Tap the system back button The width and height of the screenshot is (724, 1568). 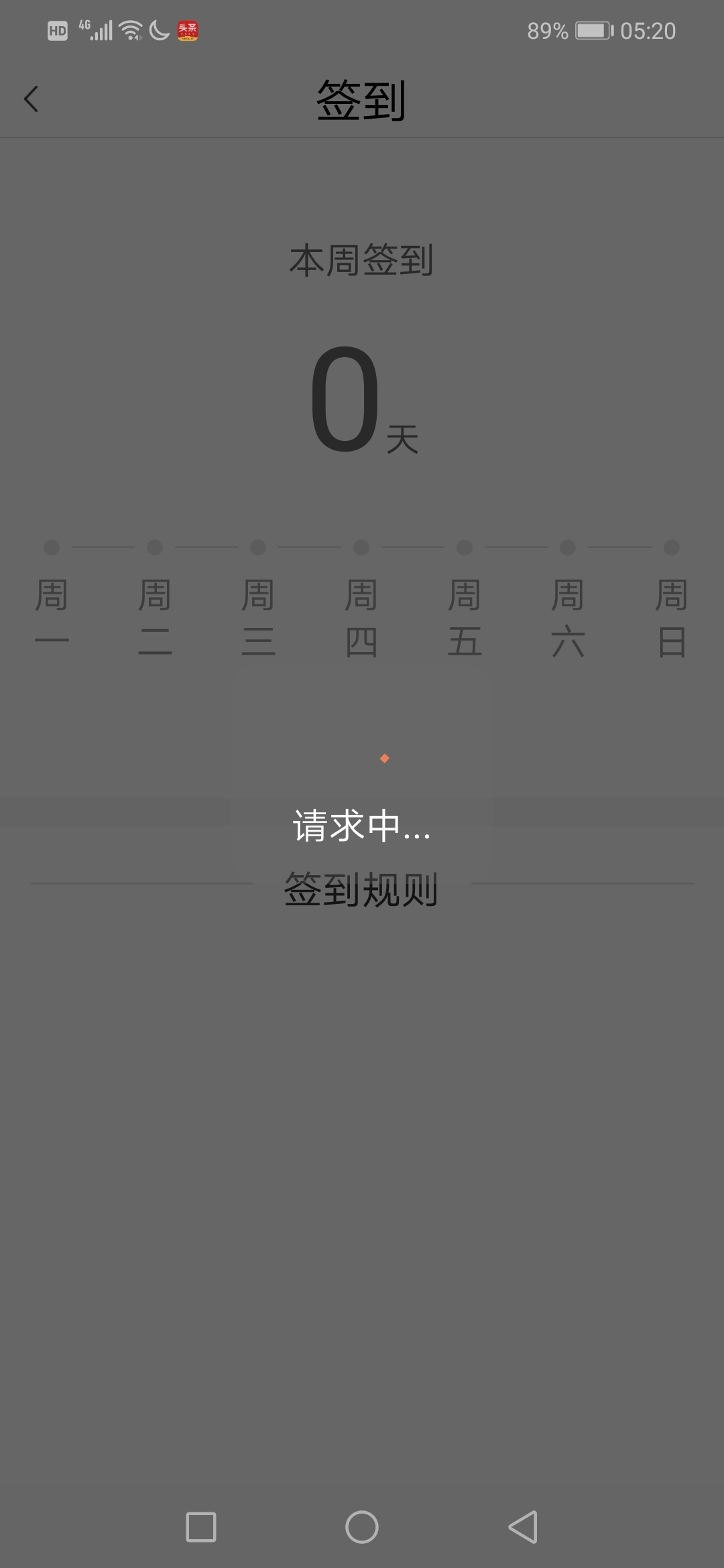coord(523,1527)
